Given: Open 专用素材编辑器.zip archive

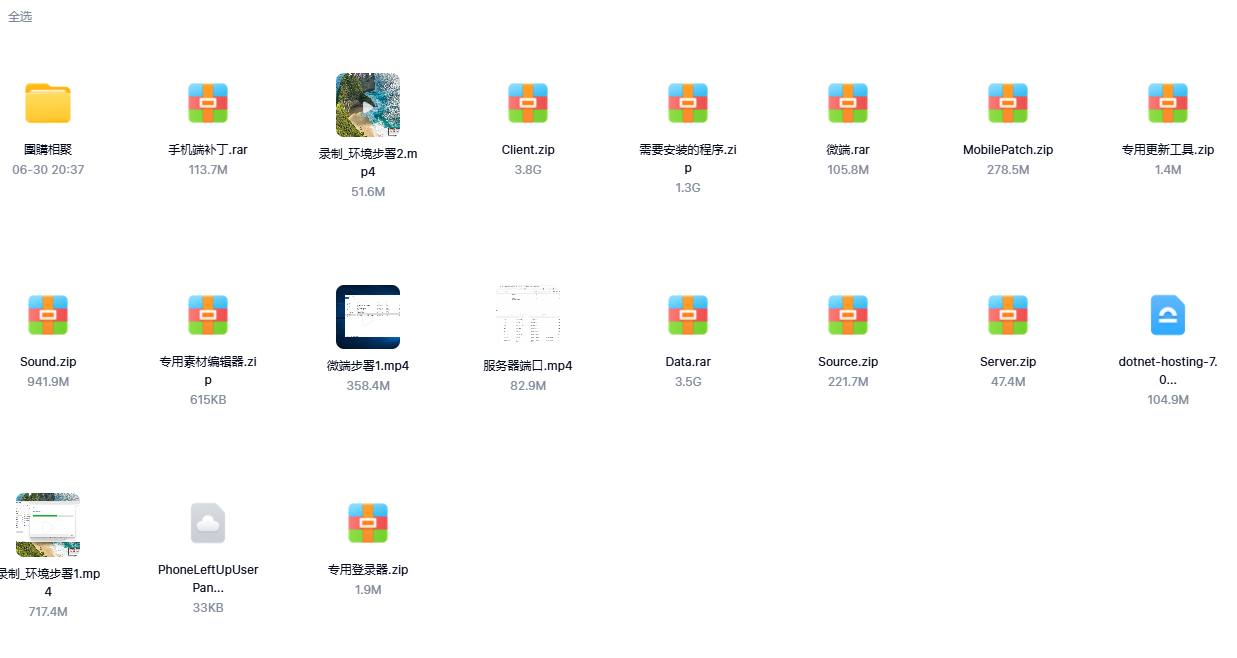Looking at the screenshot, I should (x=208, y=316).
